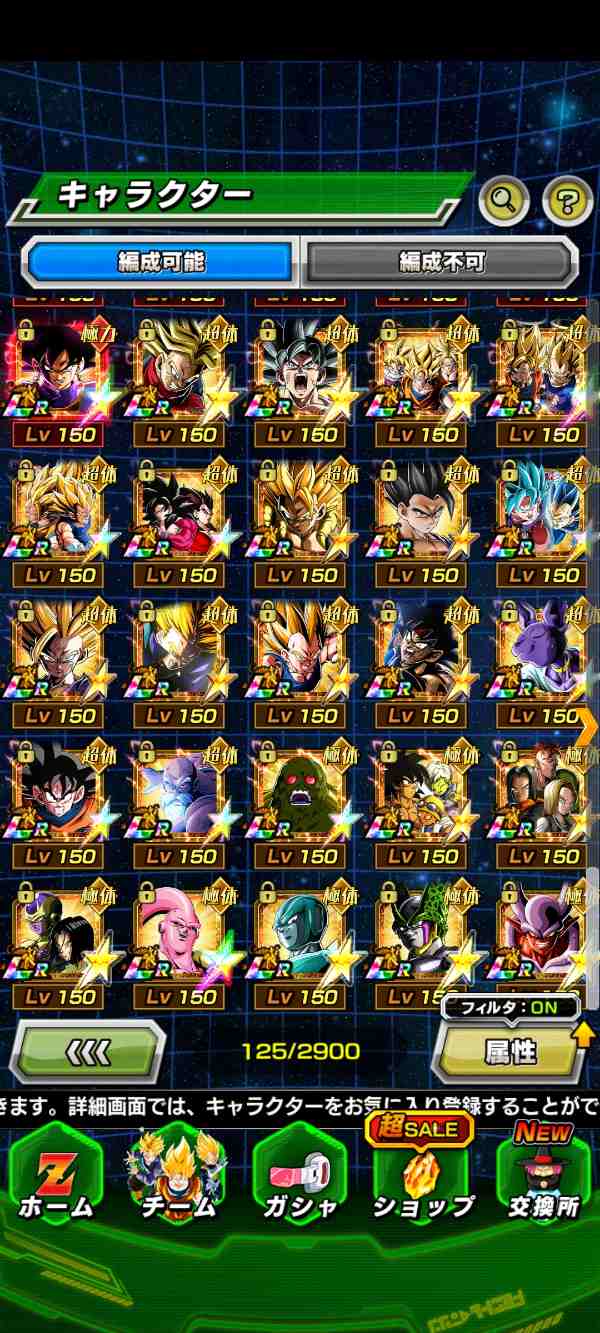
Task: Switch to the 編成不可 tab
Action: (x=442, y=262)
